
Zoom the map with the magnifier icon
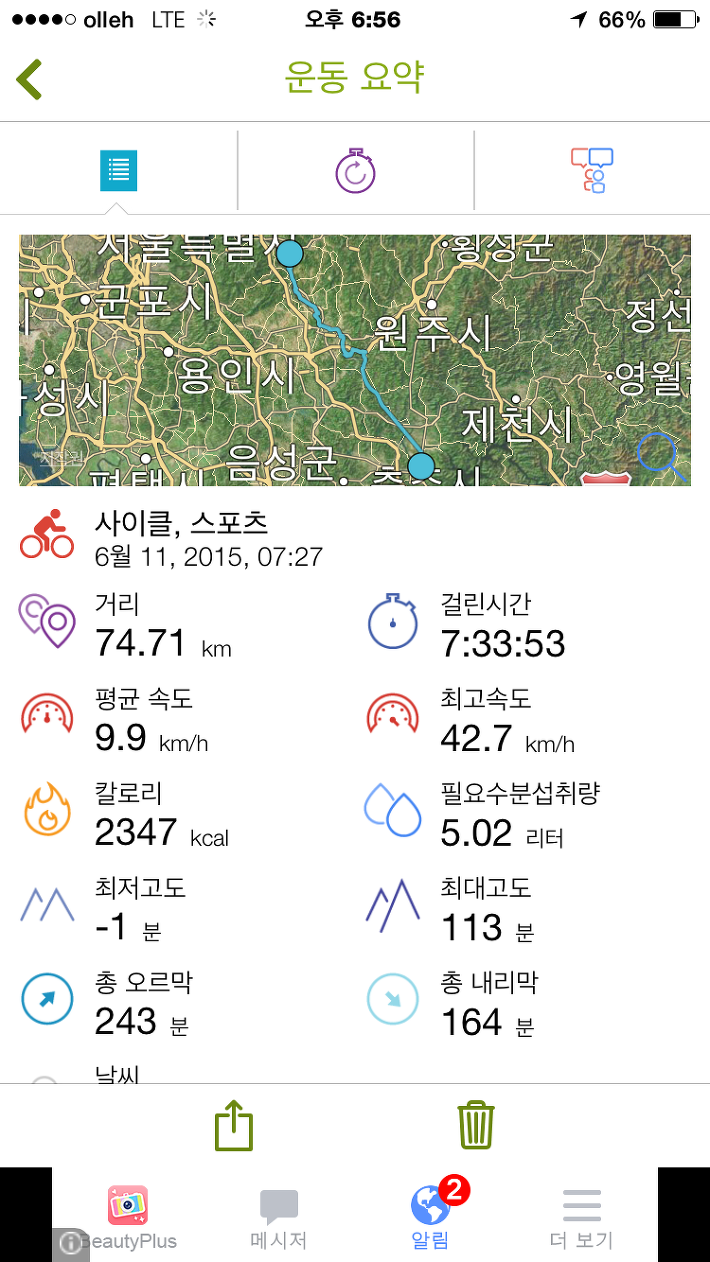(660, 455)
